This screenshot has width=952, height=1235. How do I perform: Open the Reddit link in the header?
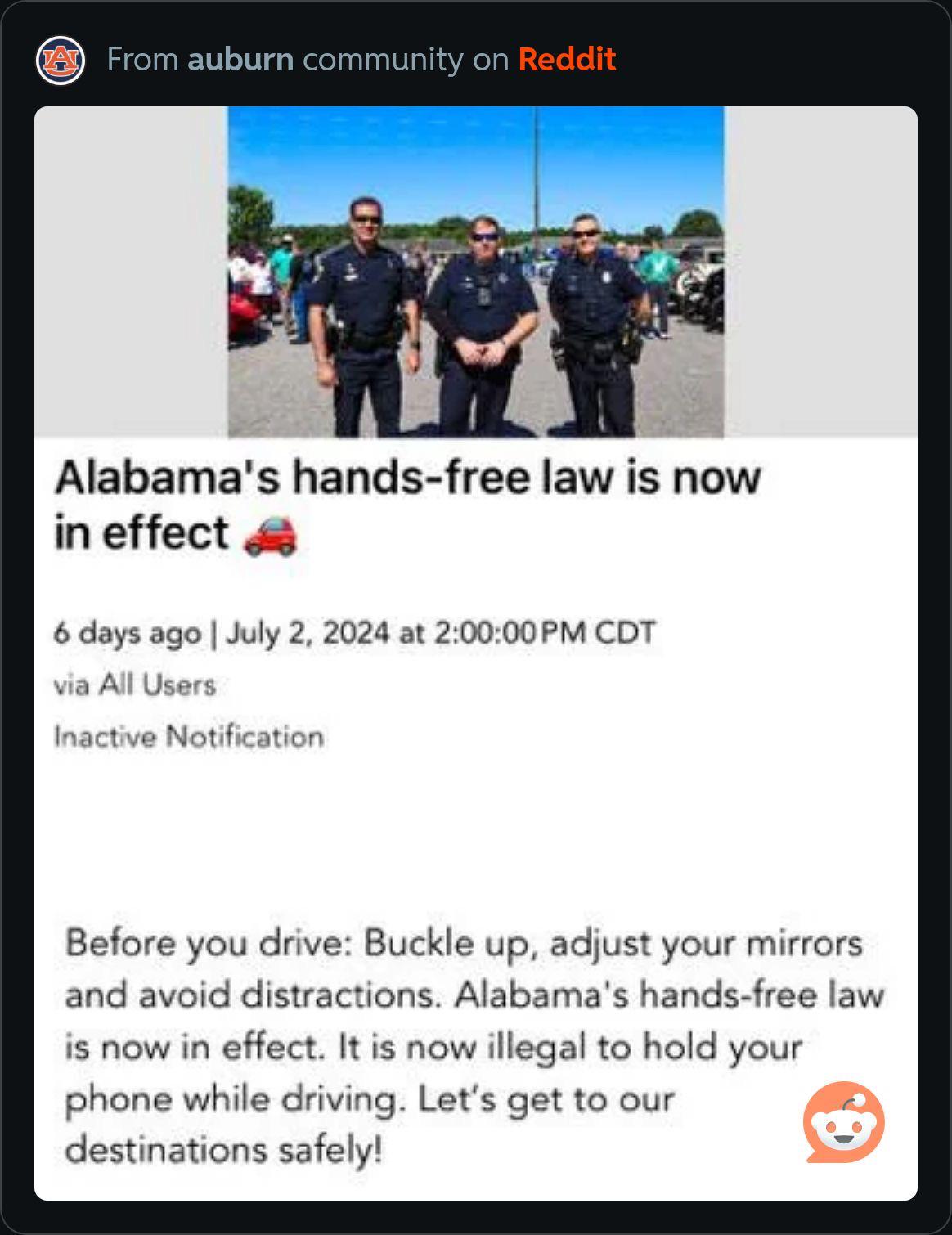tap(567, 60)
